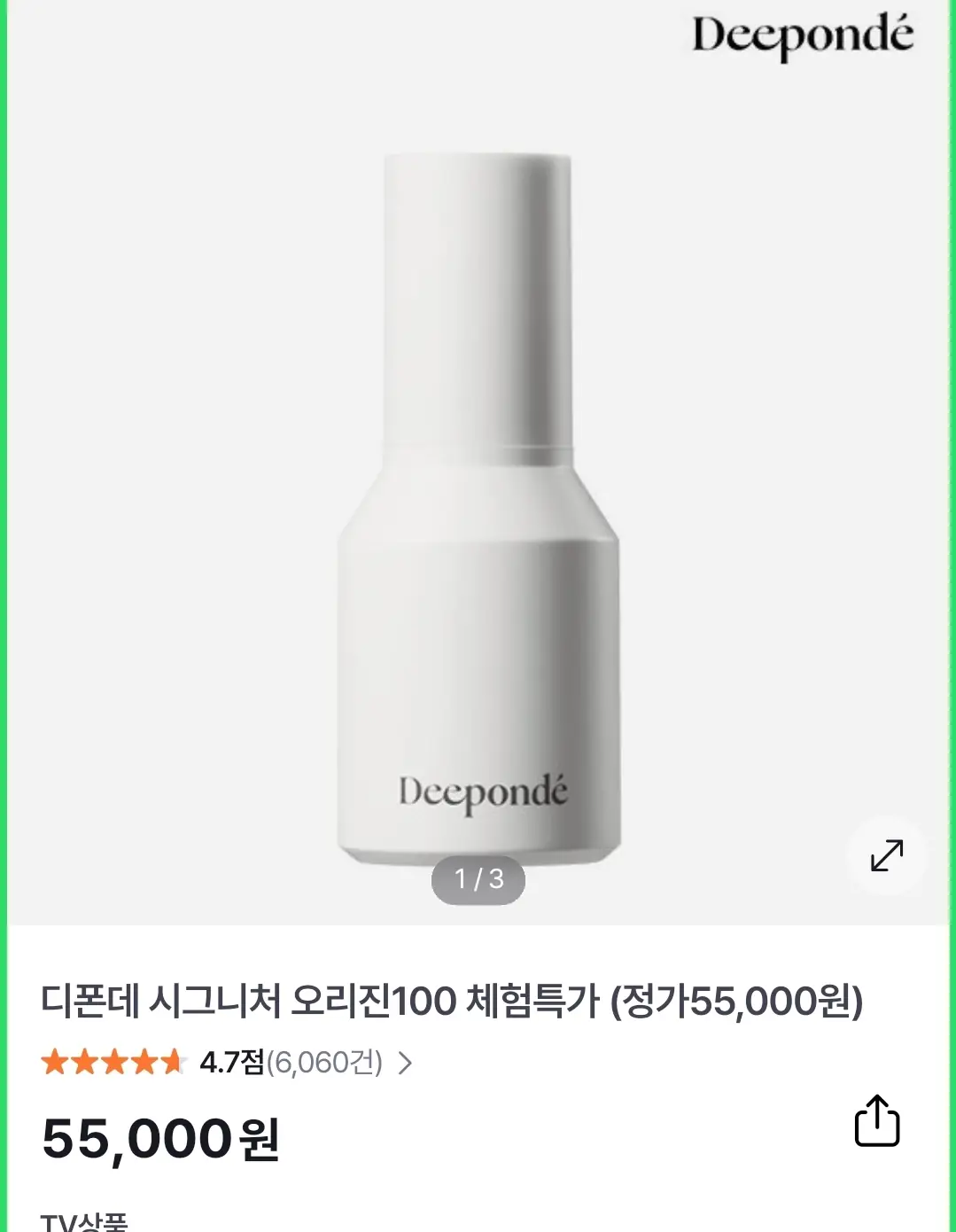Viewport: 956px width, 1232px height.
Task: Share this Deepondé product
Action: [876, 1121]
